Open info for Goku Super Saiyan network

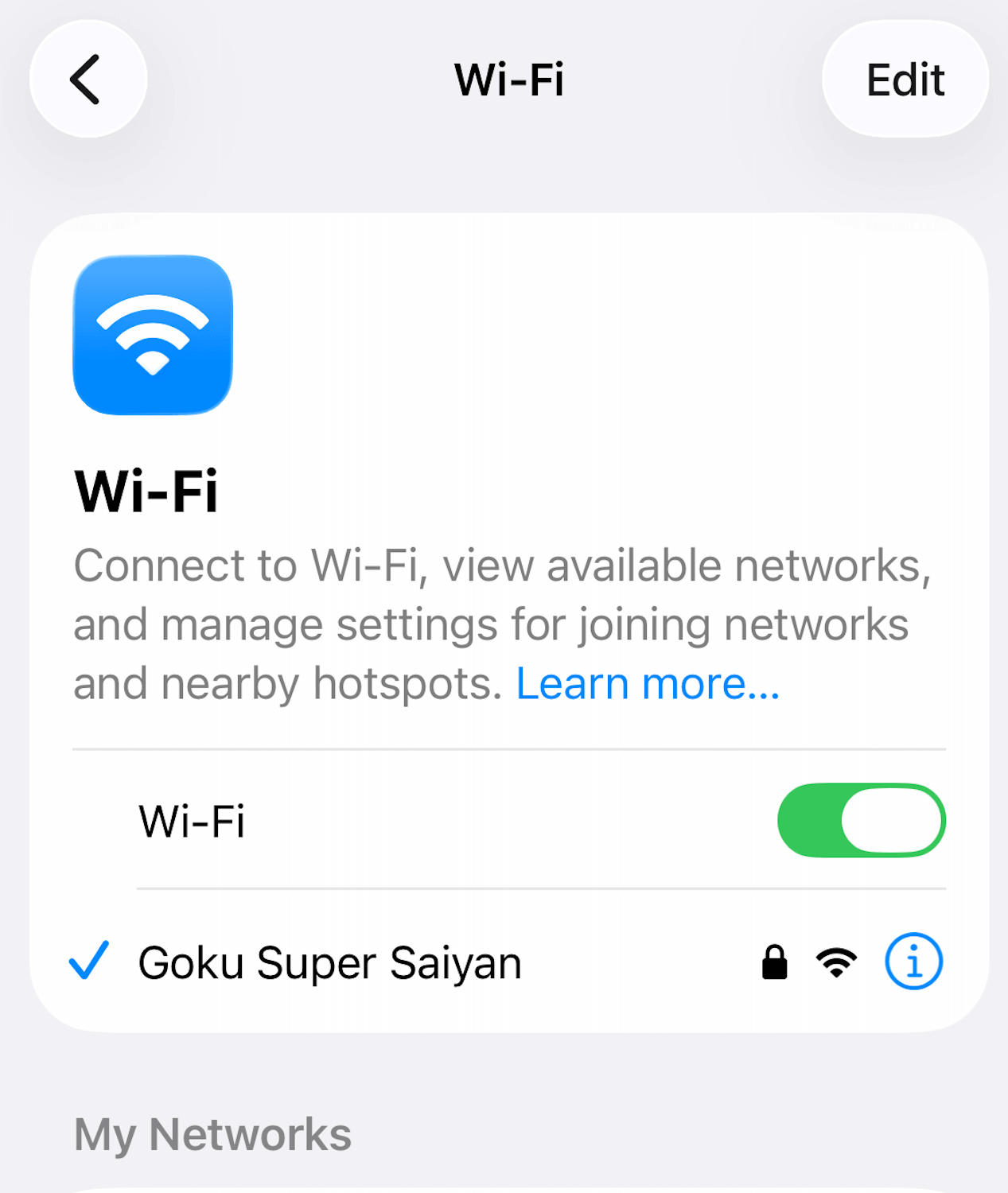pyautogui.click(x=913, y=961)
